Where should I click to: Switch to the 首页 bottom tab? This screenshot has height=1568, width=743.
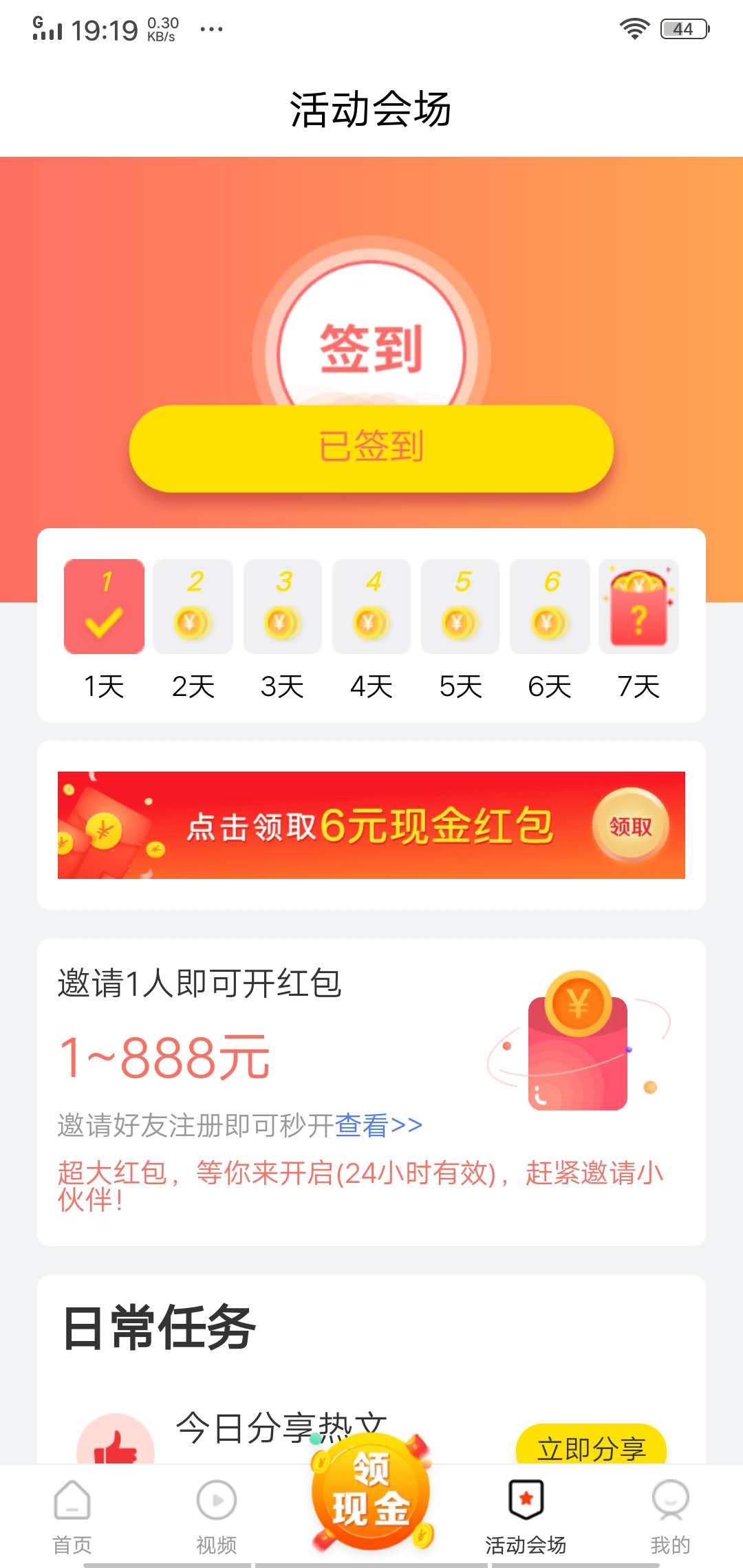(x=71, y=1513)
